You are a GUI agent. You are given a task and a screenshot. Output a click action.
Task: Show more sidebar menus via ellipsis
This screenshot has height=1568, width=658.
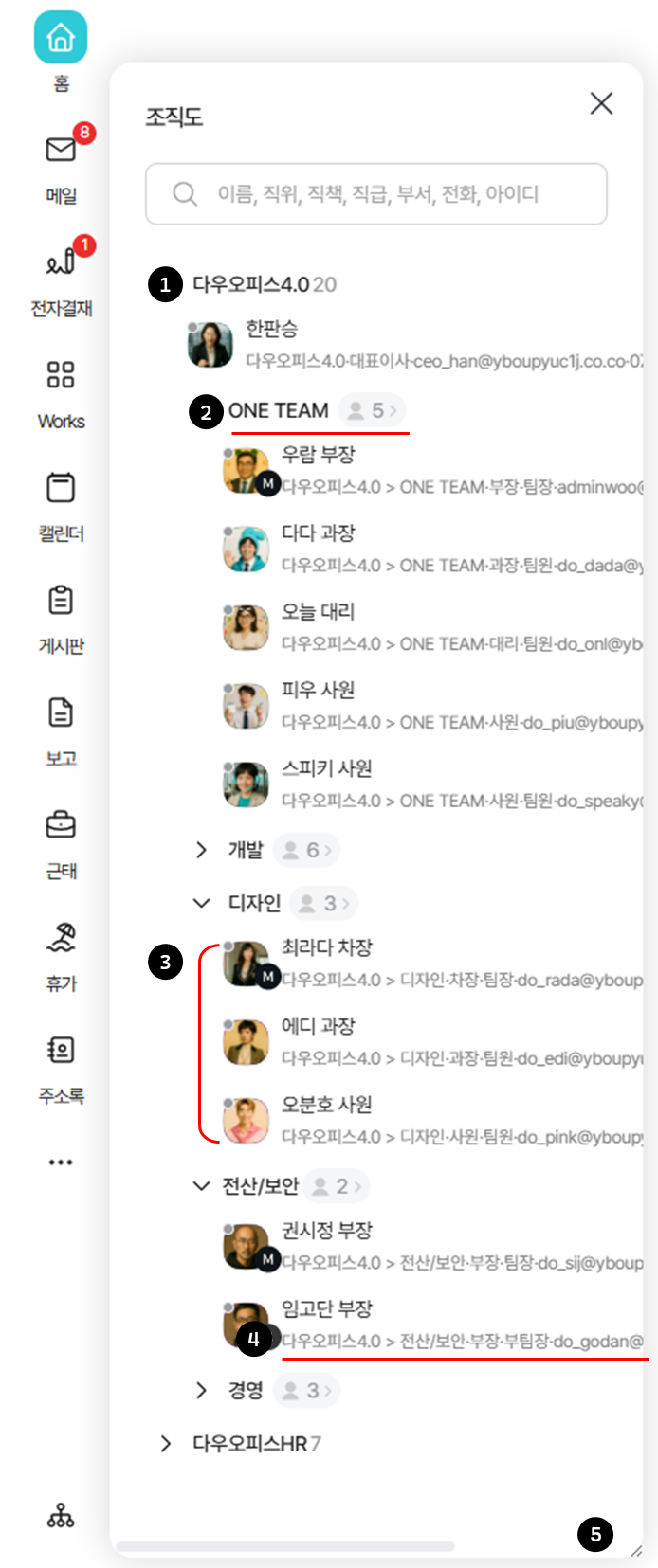(x=61, y=1162)
